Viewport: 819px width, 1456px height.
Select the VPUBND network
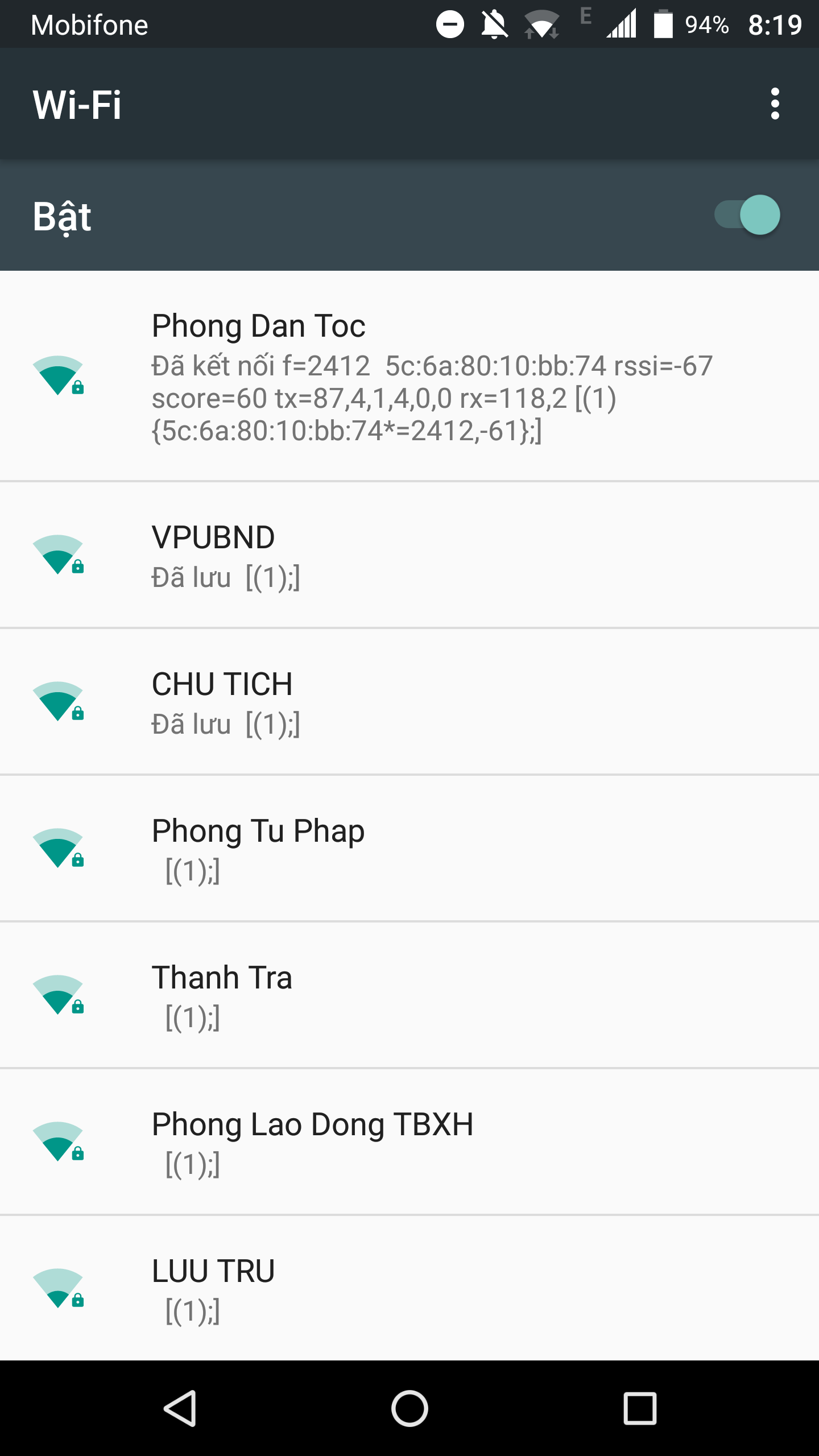point(409,555)
